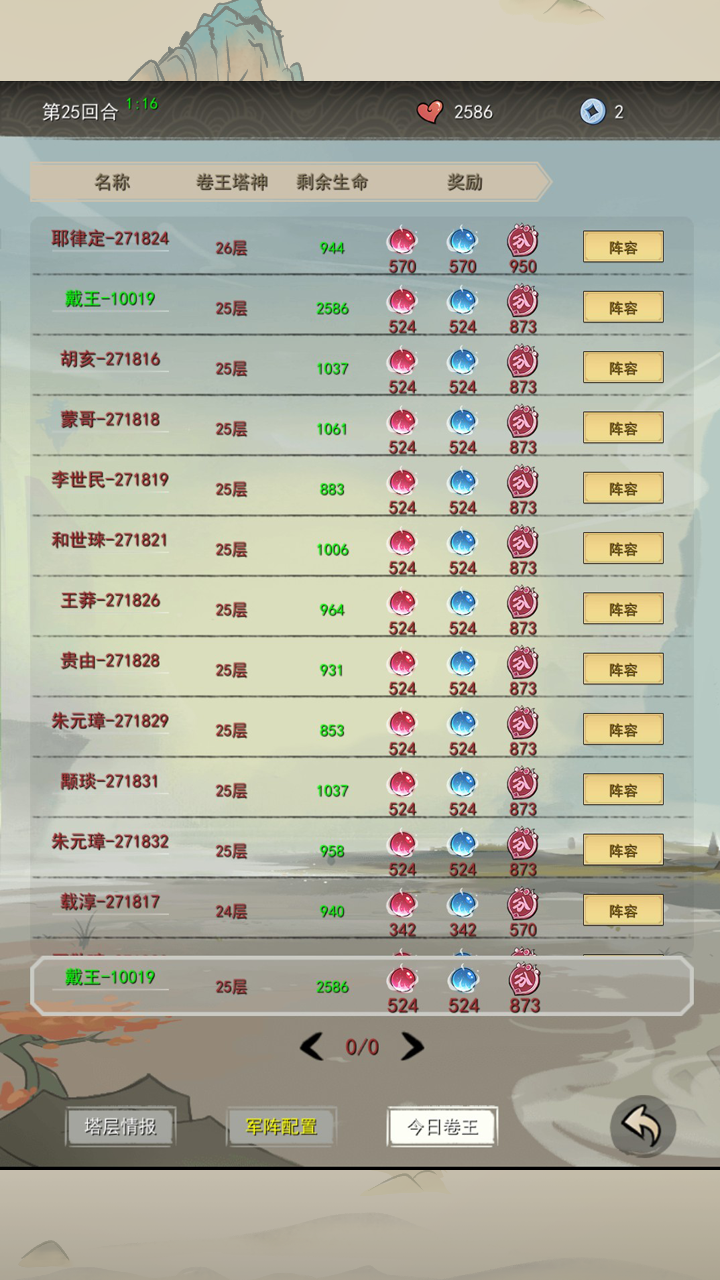Click the 阵容 button for 王莽-271826
The image size is (720, 1280).
pyautogui.click(x=624, y=606)
